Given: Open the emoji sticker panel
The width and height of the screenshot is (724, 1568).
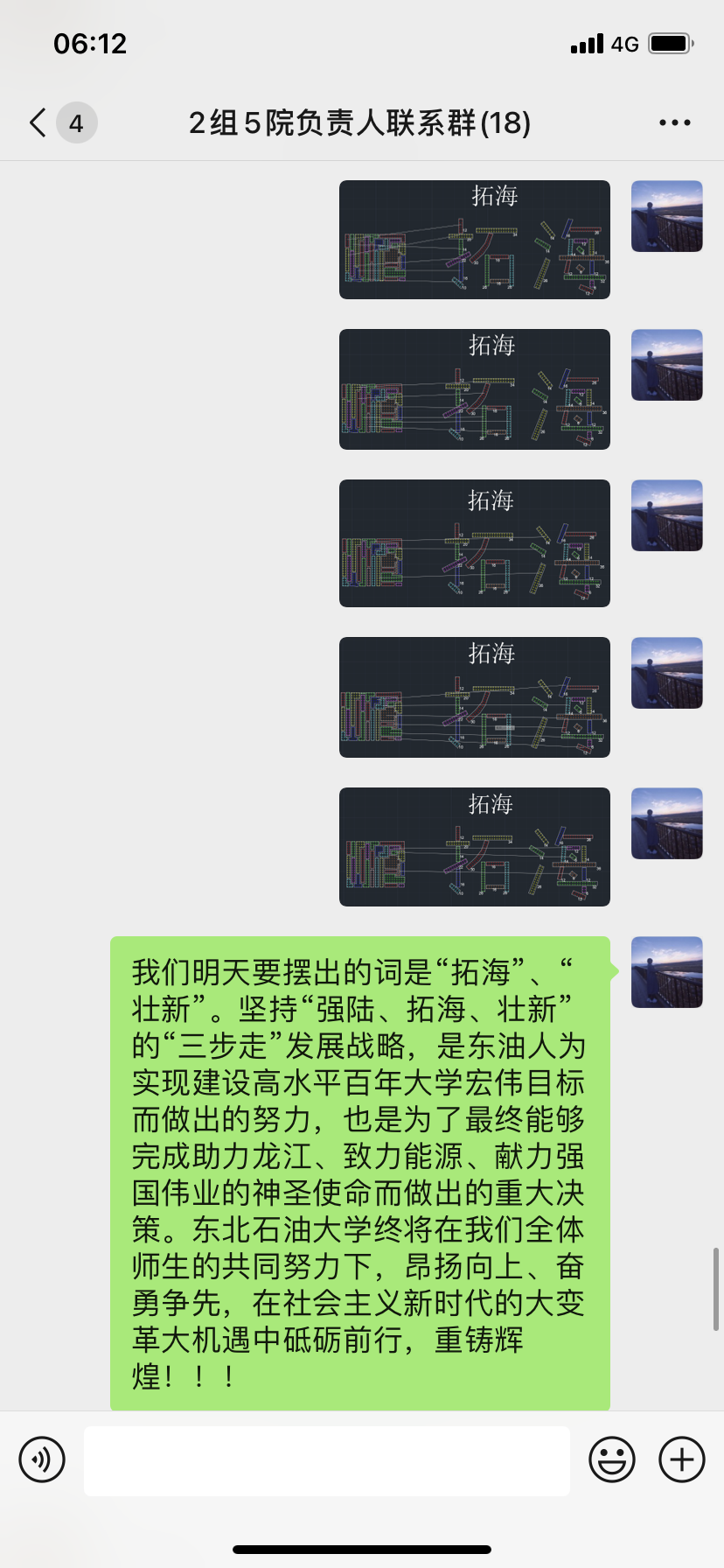Looking at the screenshot, I should pyautogui.click(x=612, y=1459).
